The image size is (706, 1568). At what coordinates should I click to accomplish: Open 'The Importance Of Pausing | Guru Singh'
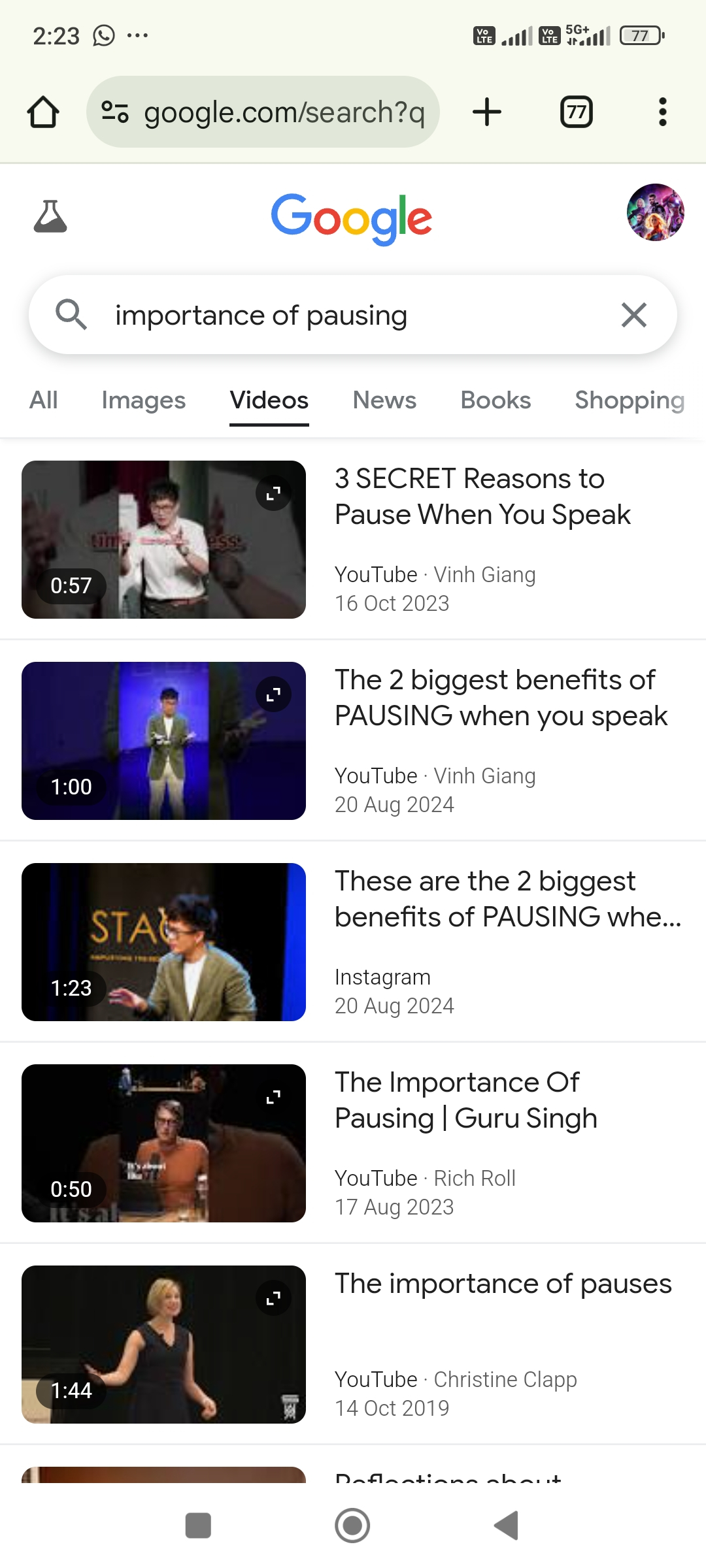click(466, 1100)
